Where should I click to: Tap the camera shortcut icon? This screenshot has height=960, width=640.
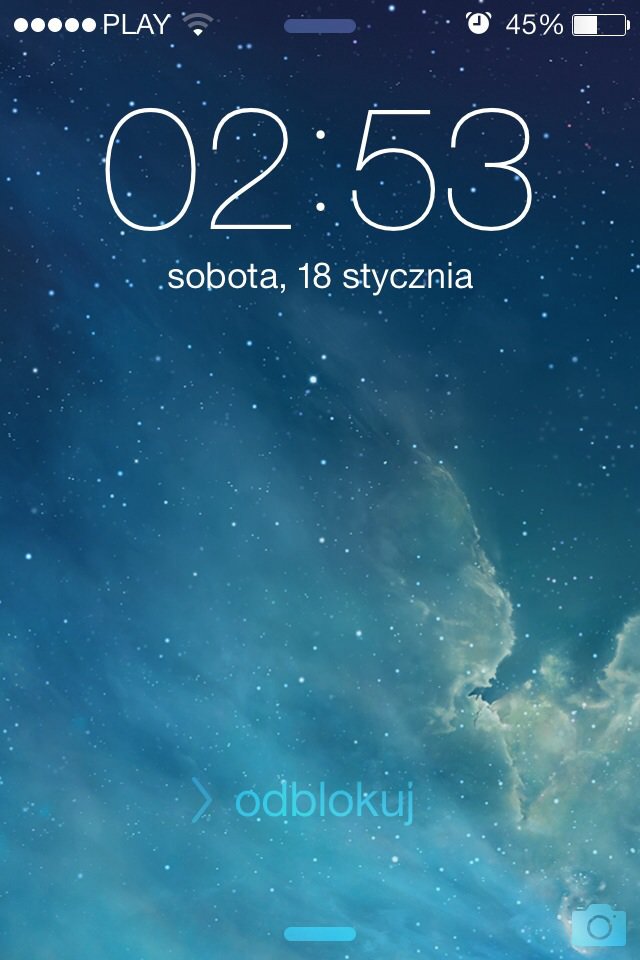point(598,926)
